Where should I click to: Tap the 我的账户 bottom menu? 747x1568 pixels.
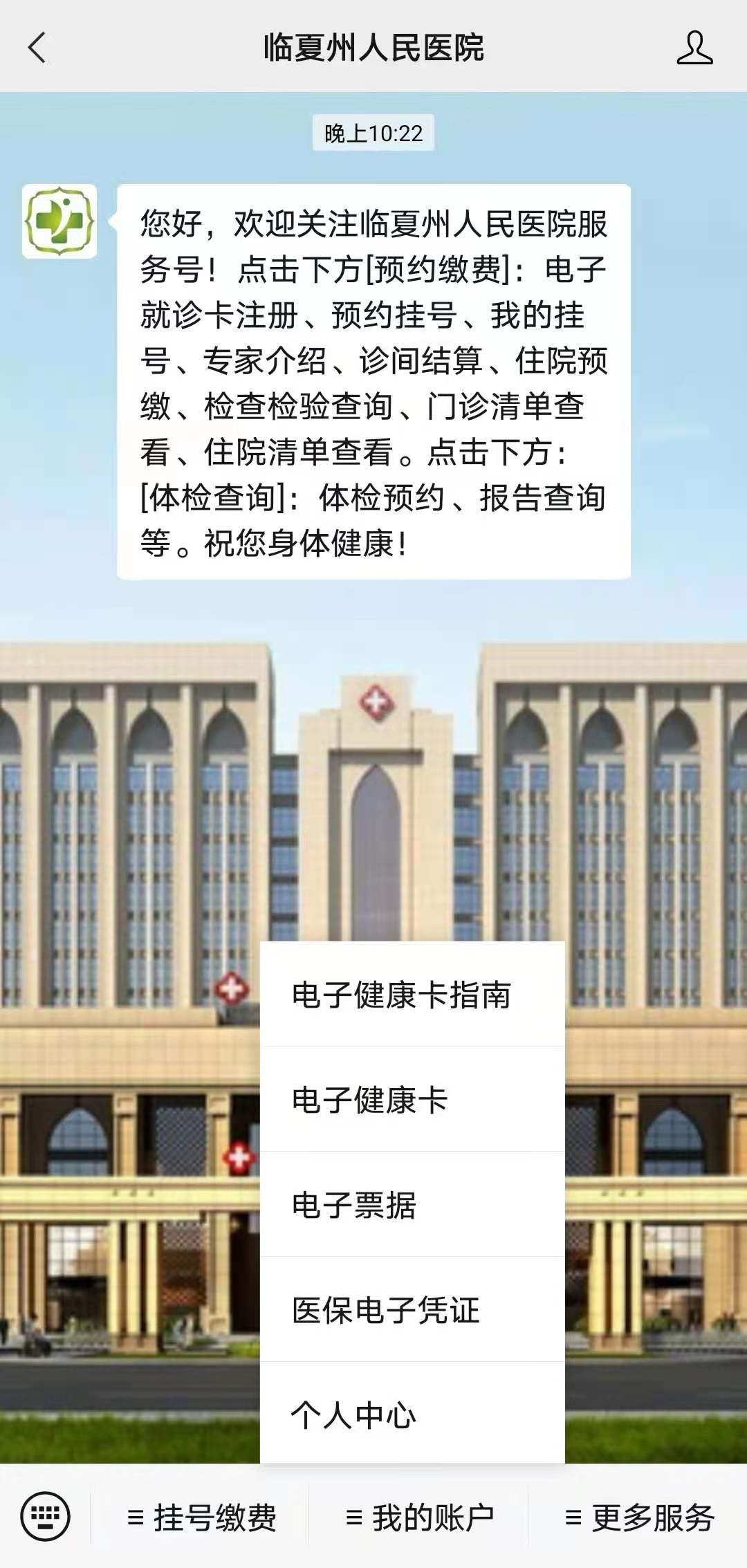[420, 1518]
